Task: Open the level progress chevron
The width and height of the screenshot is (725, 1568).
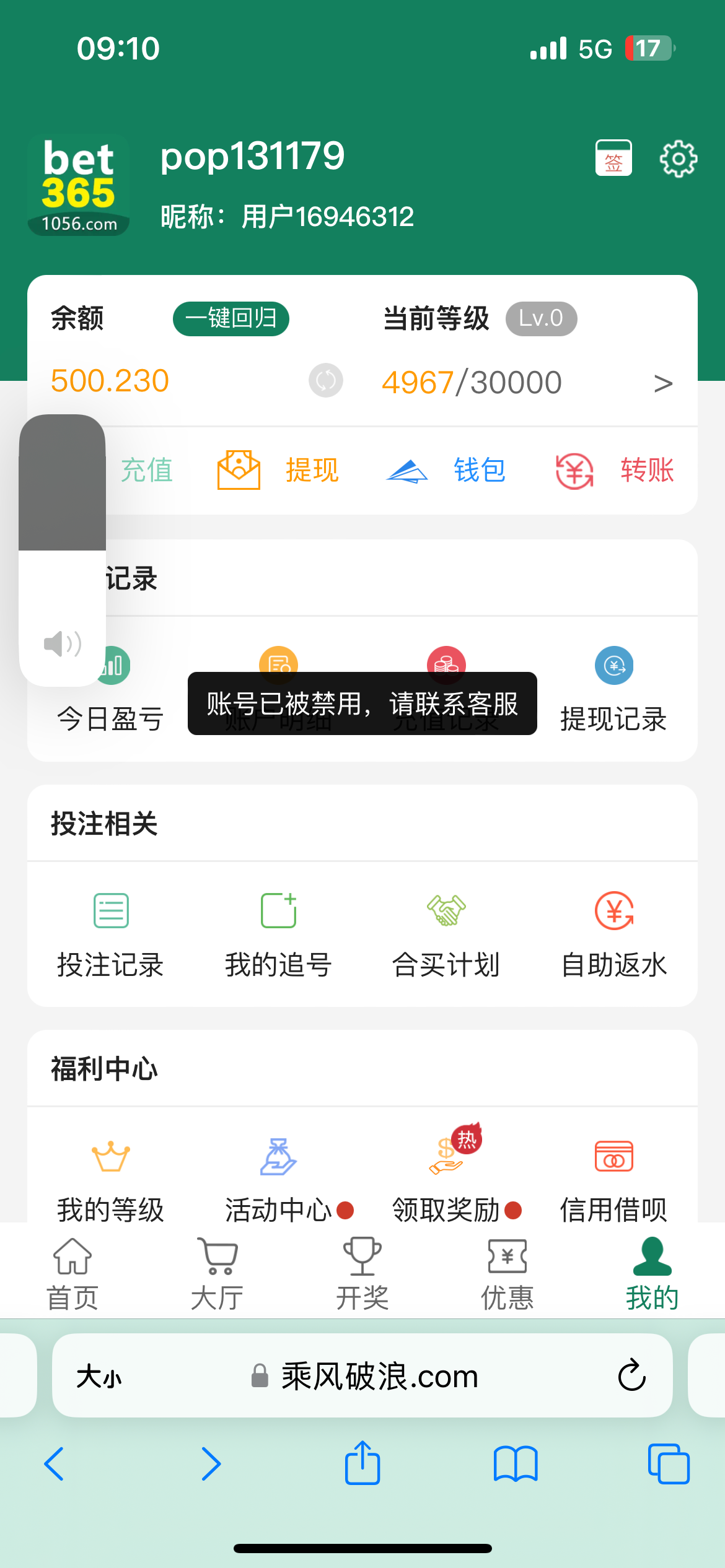Action: coord(662,384)
